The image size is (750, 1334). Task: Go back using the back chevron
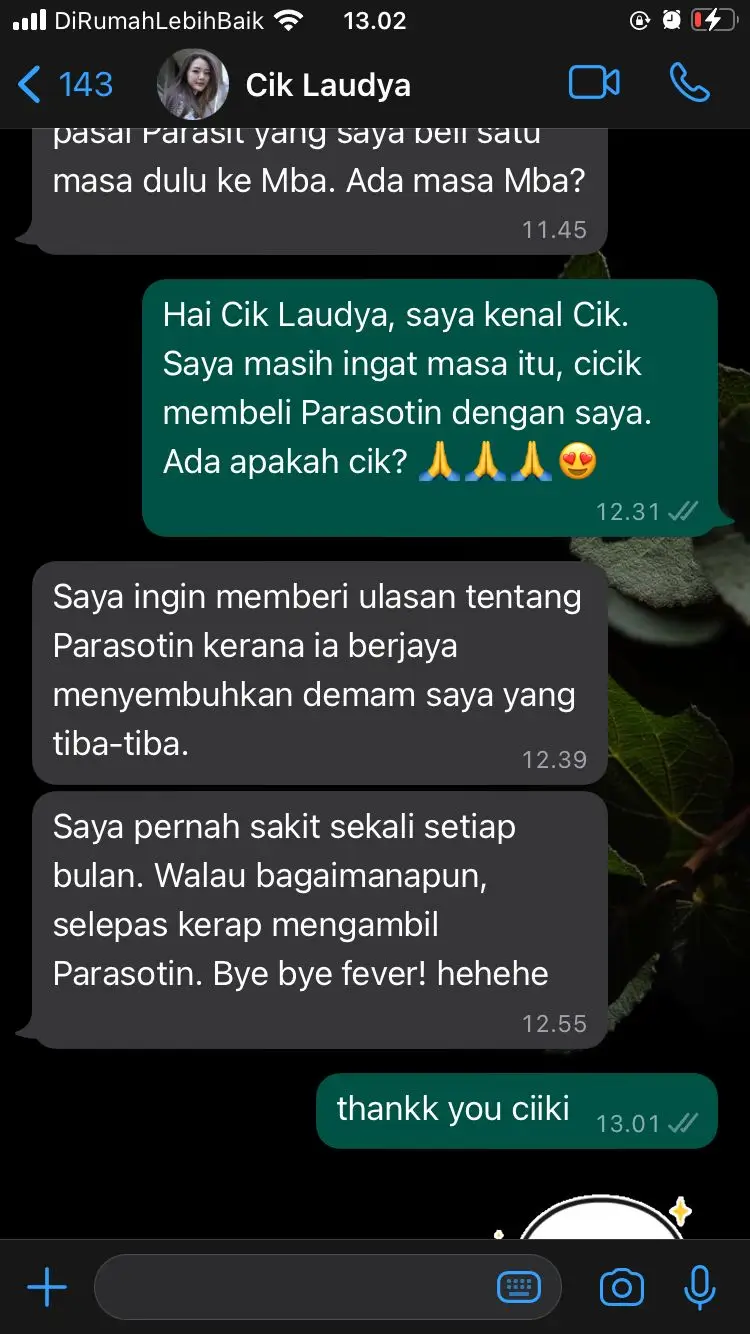tap(27, 85)
